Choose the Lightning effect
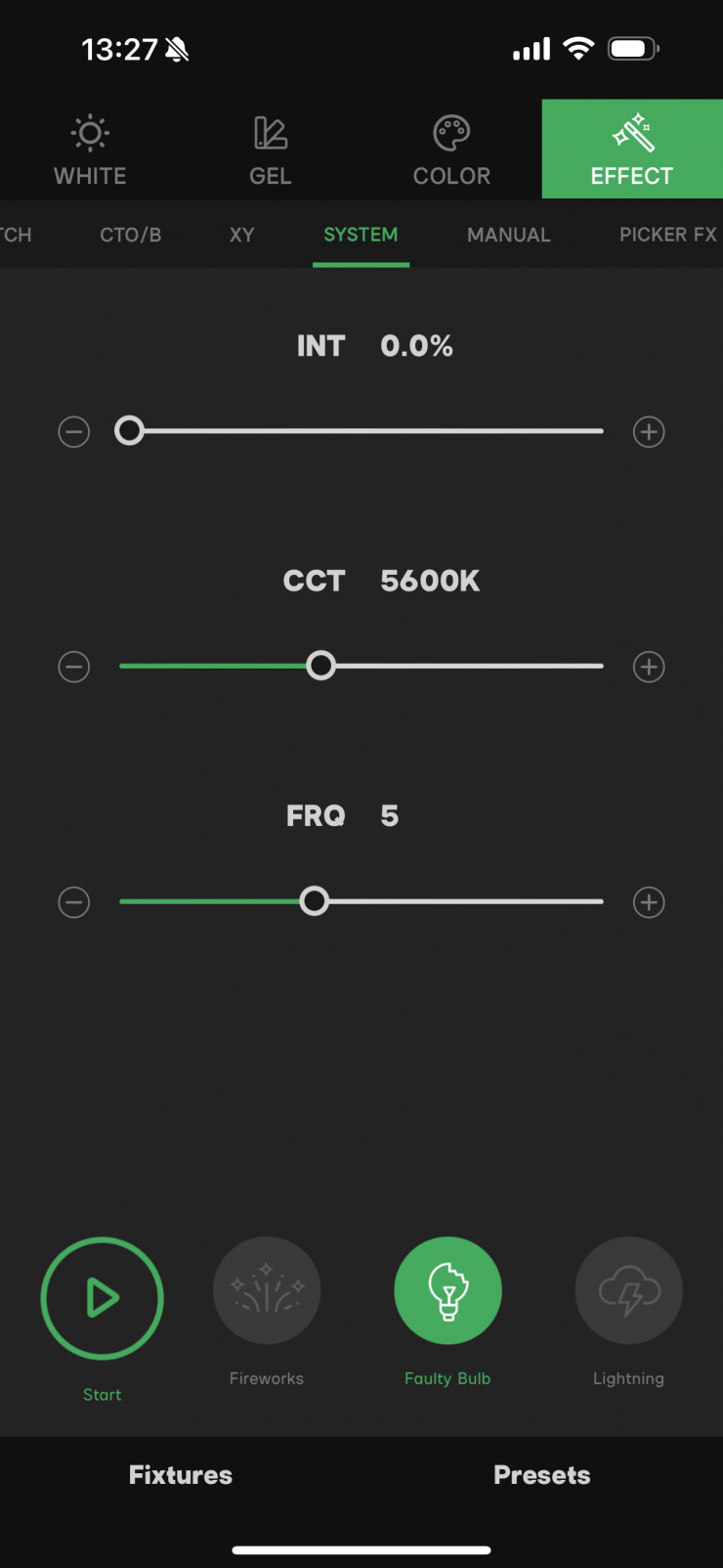The height and width of the screenshot is (1568, 723). [x=628, y=1290]
